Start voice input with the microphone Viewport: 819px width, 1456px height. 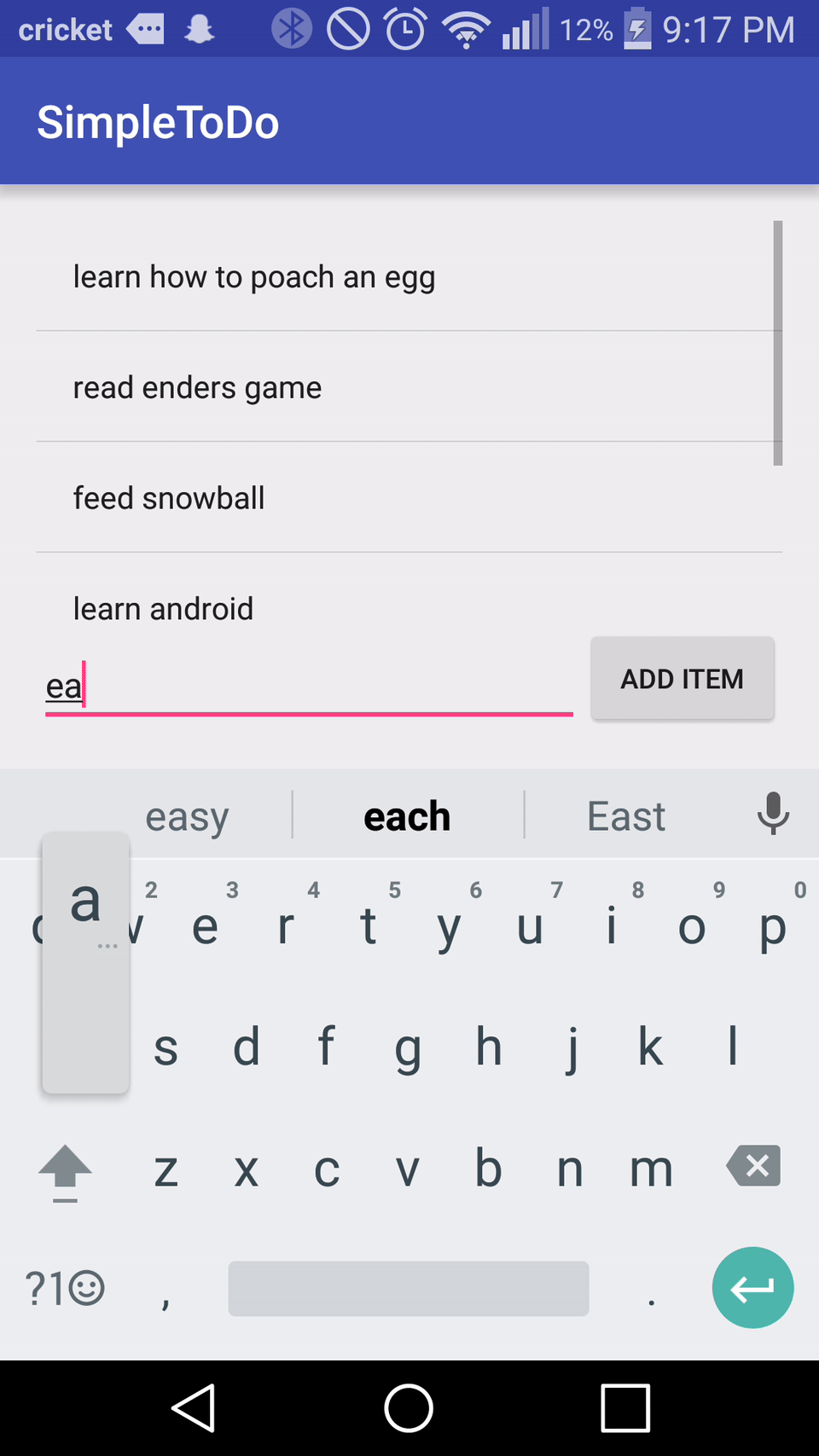(x=773, y=814)
